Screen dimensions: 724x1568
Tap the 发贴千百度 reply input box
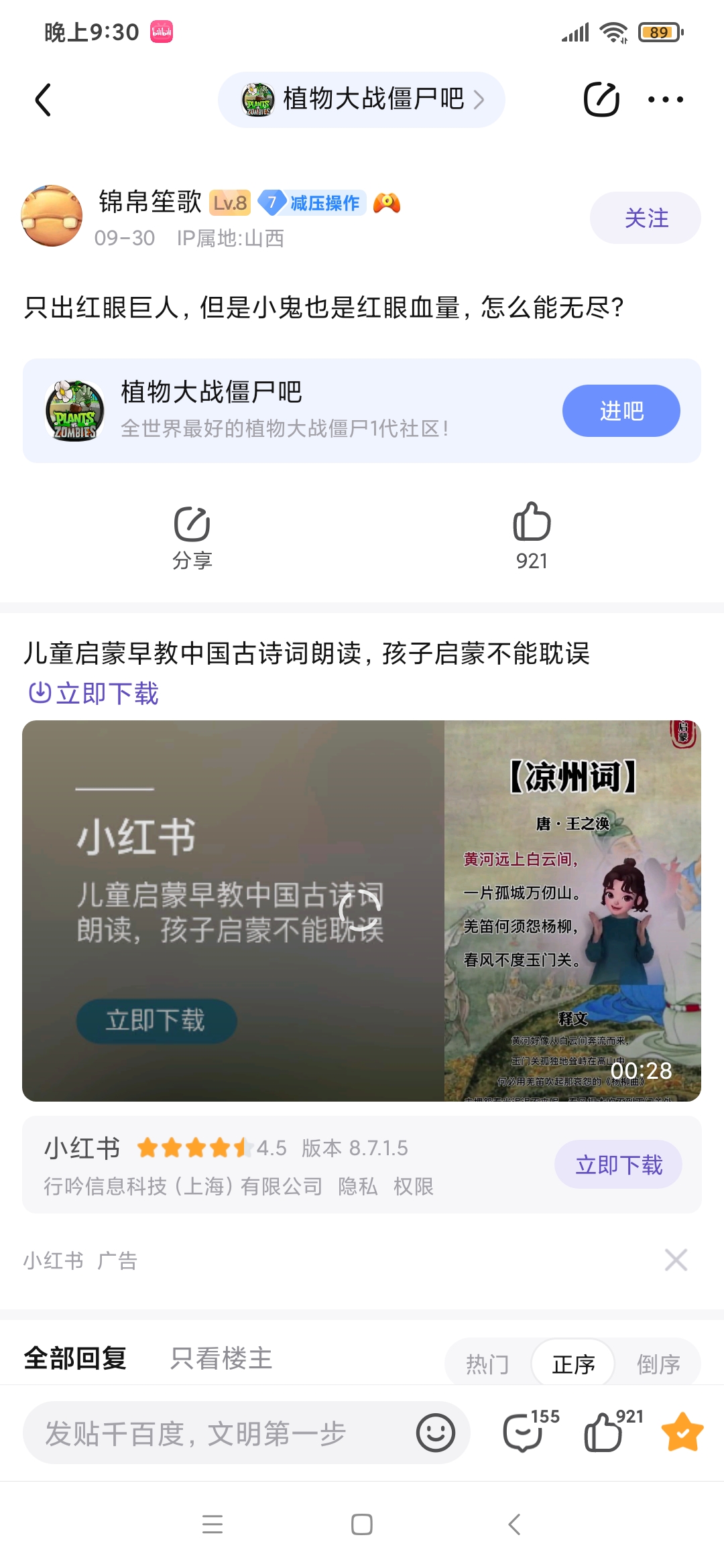(221, 1434)
